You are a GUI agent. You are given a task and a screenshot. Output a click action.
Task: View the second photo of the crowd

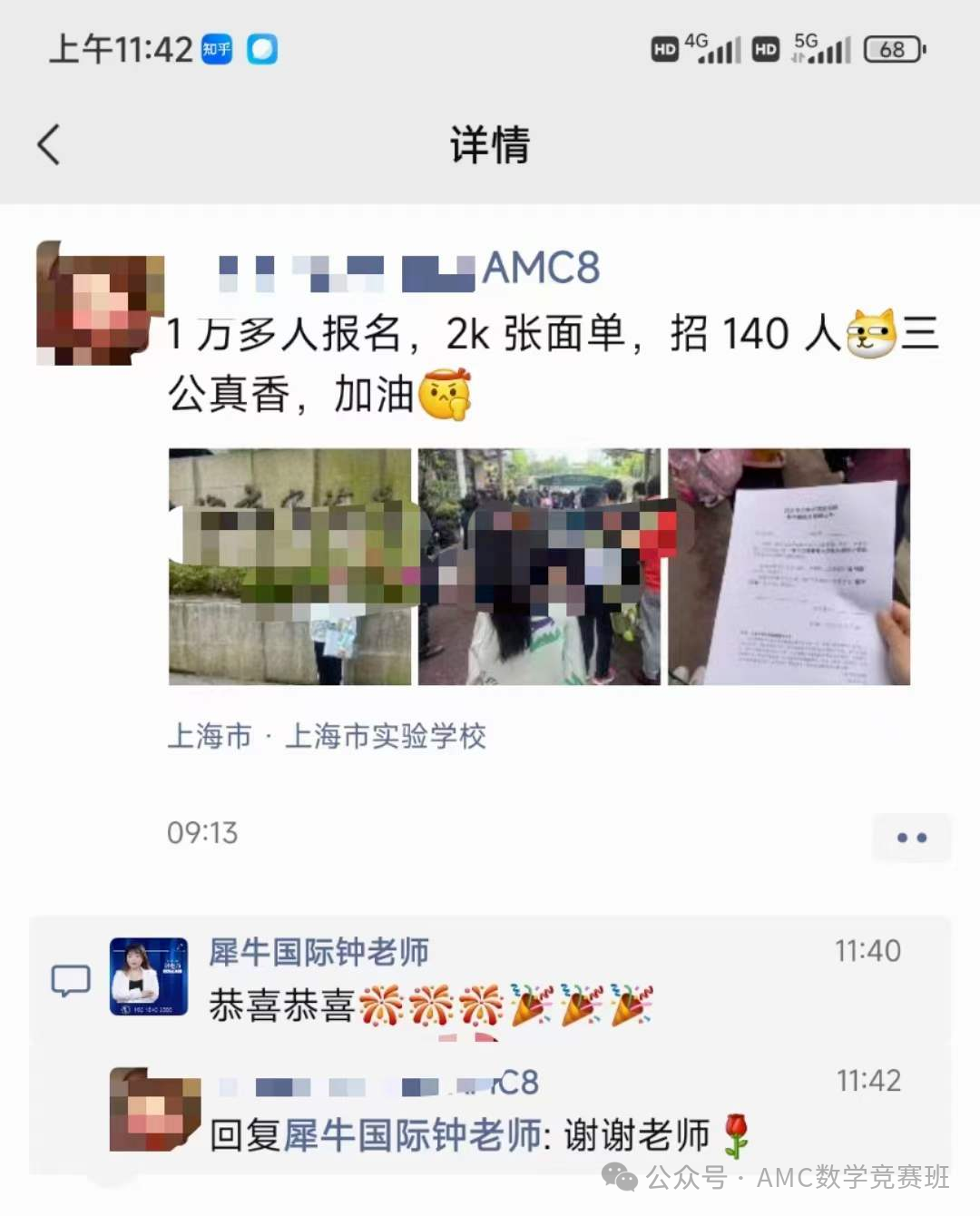(x=539, y=566)
